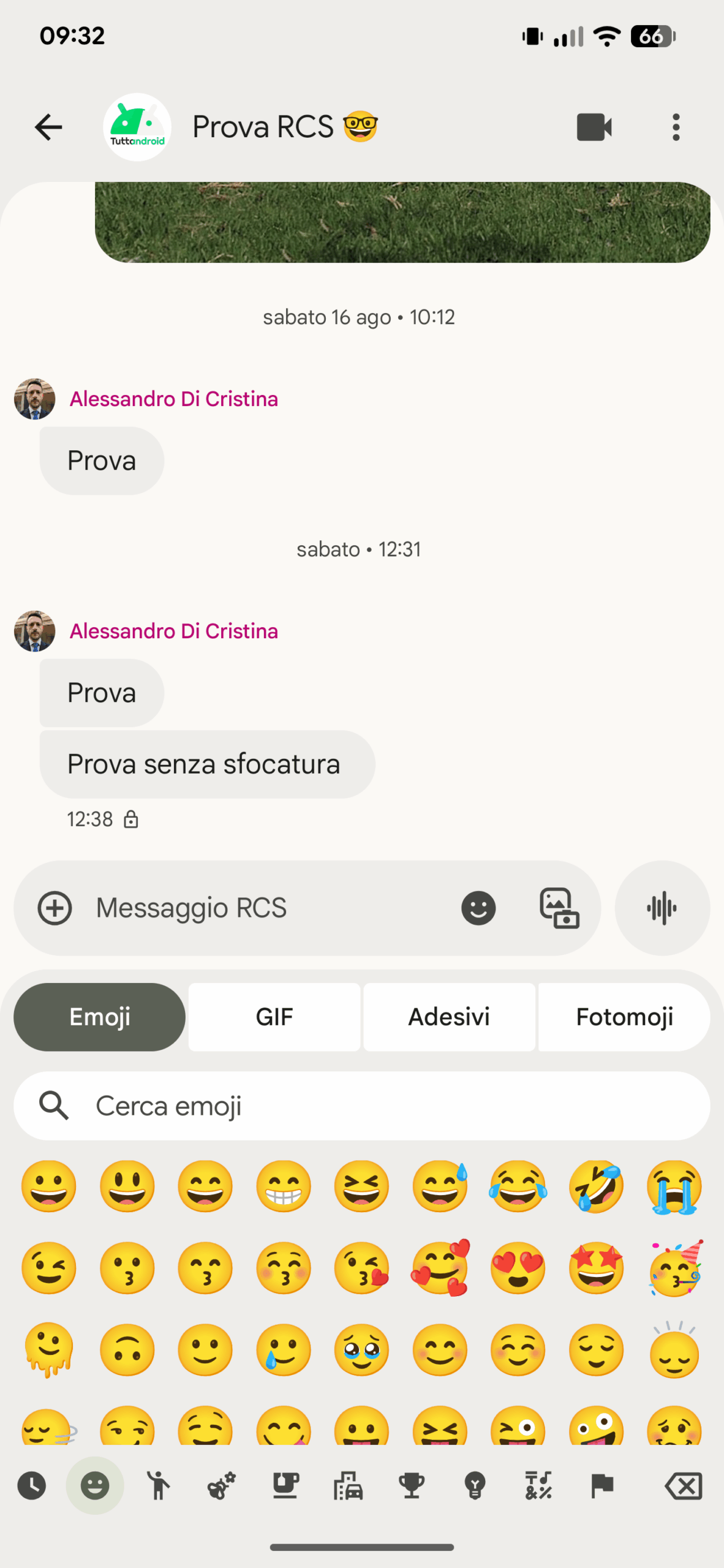Focus the Messaggio RCS text field
Screen dimensions: 724x1568
point(263,908)
